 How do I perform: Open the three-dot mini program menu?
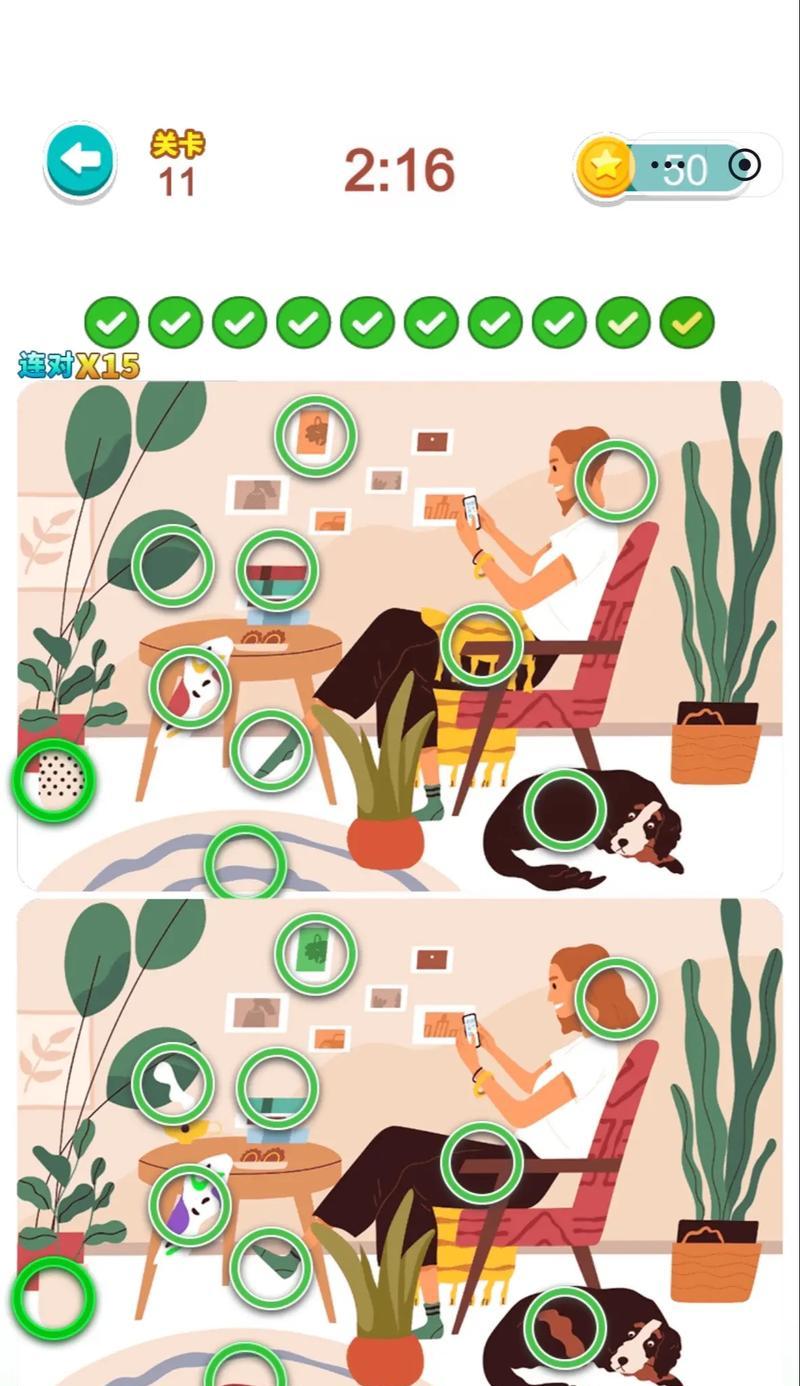pyautogui.click(x=668, y=165)
